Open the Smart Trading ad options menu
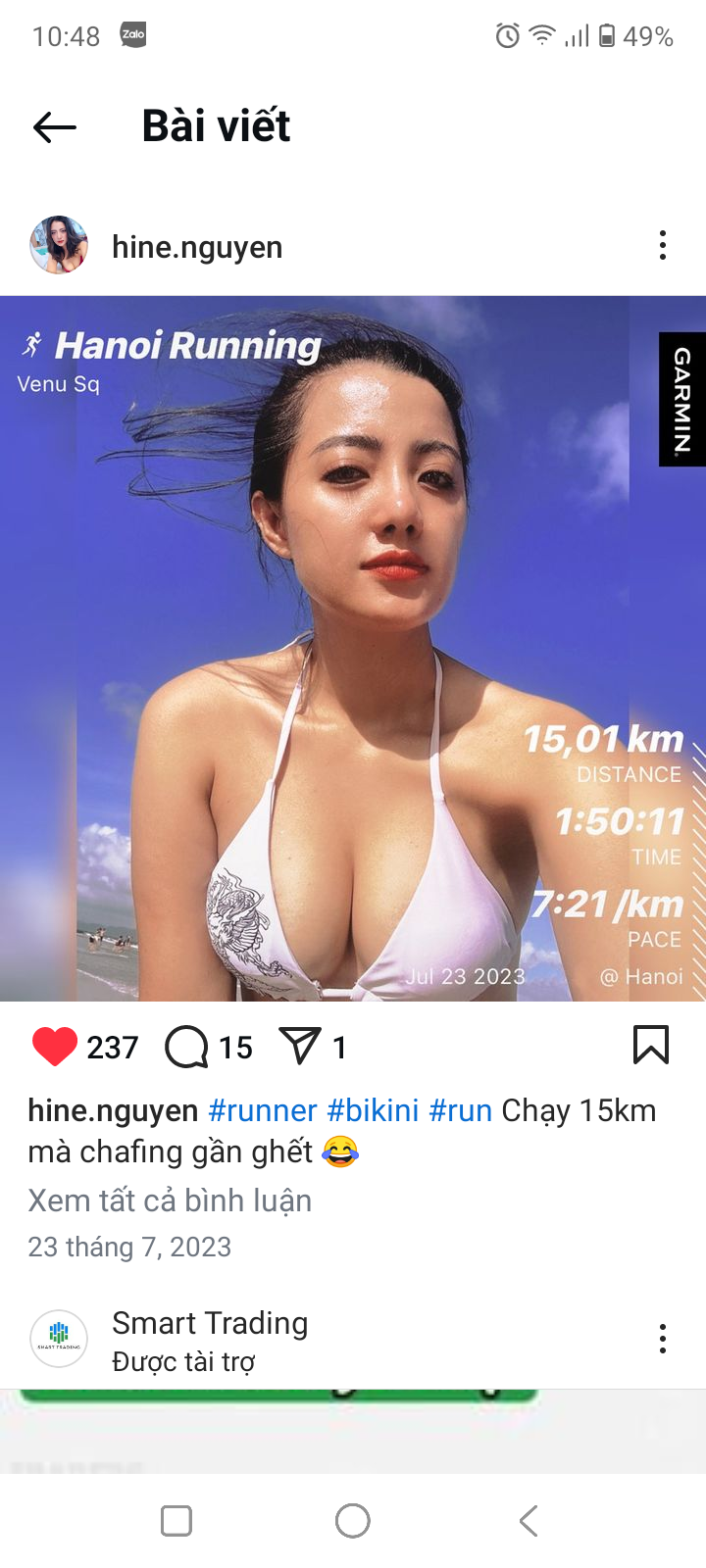Image resolution: width=706 pixels, height=1568 pixels. 663,1339
